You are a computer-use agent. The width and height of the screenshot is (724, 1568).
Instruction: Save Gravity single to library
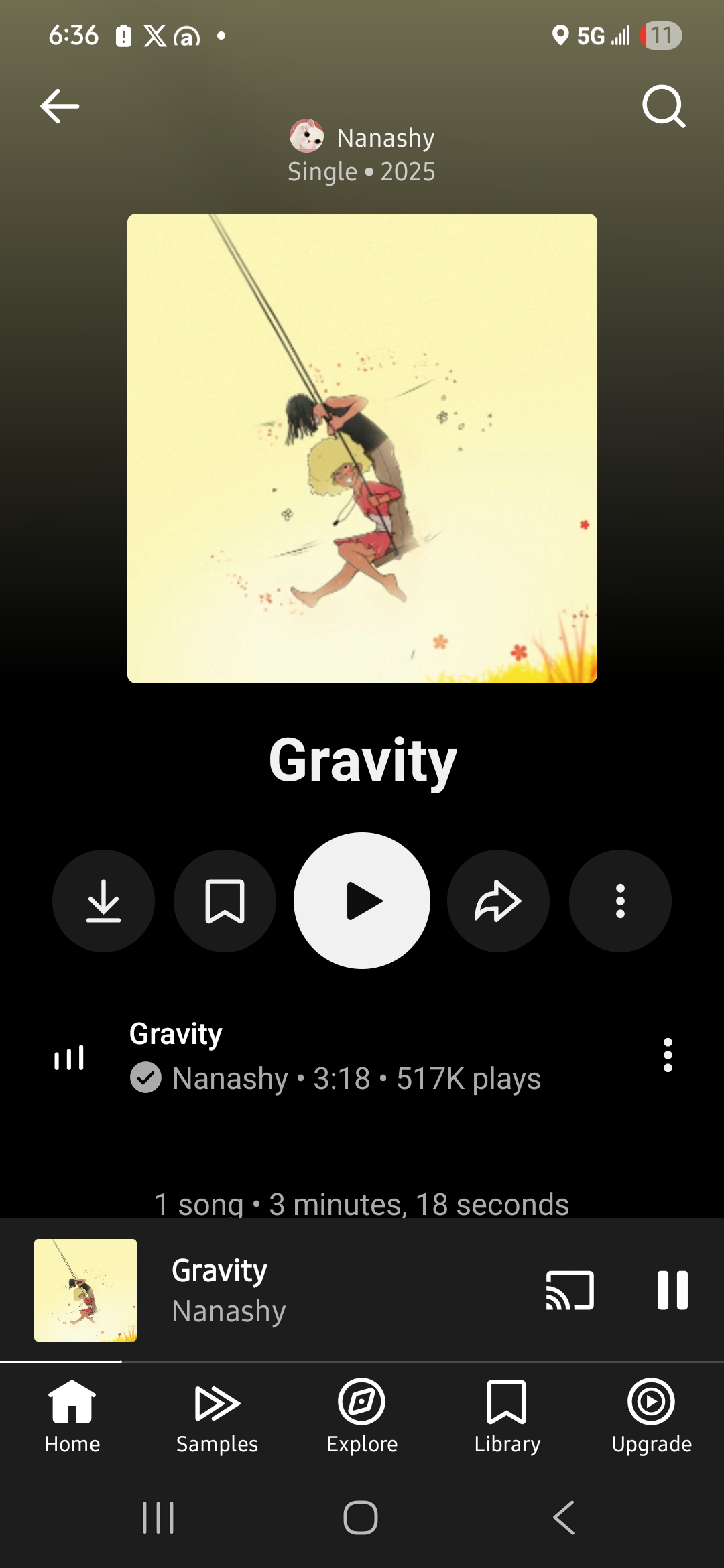tap(225, 901)
